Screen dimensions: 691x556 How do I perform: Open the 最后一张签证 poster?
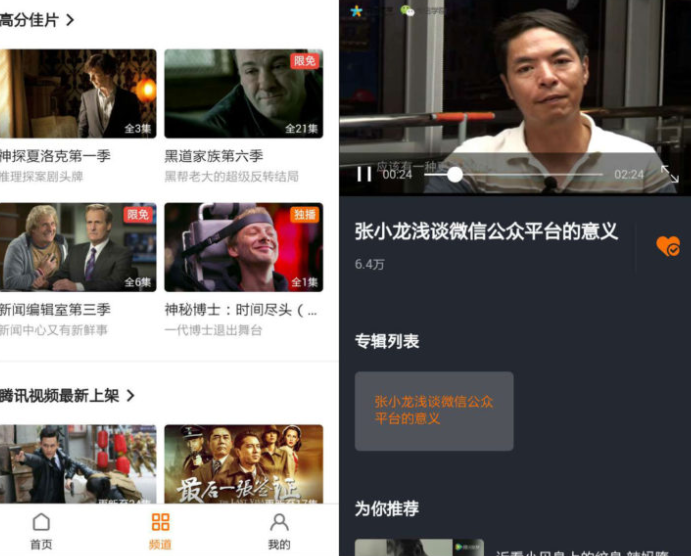point(243,463)
